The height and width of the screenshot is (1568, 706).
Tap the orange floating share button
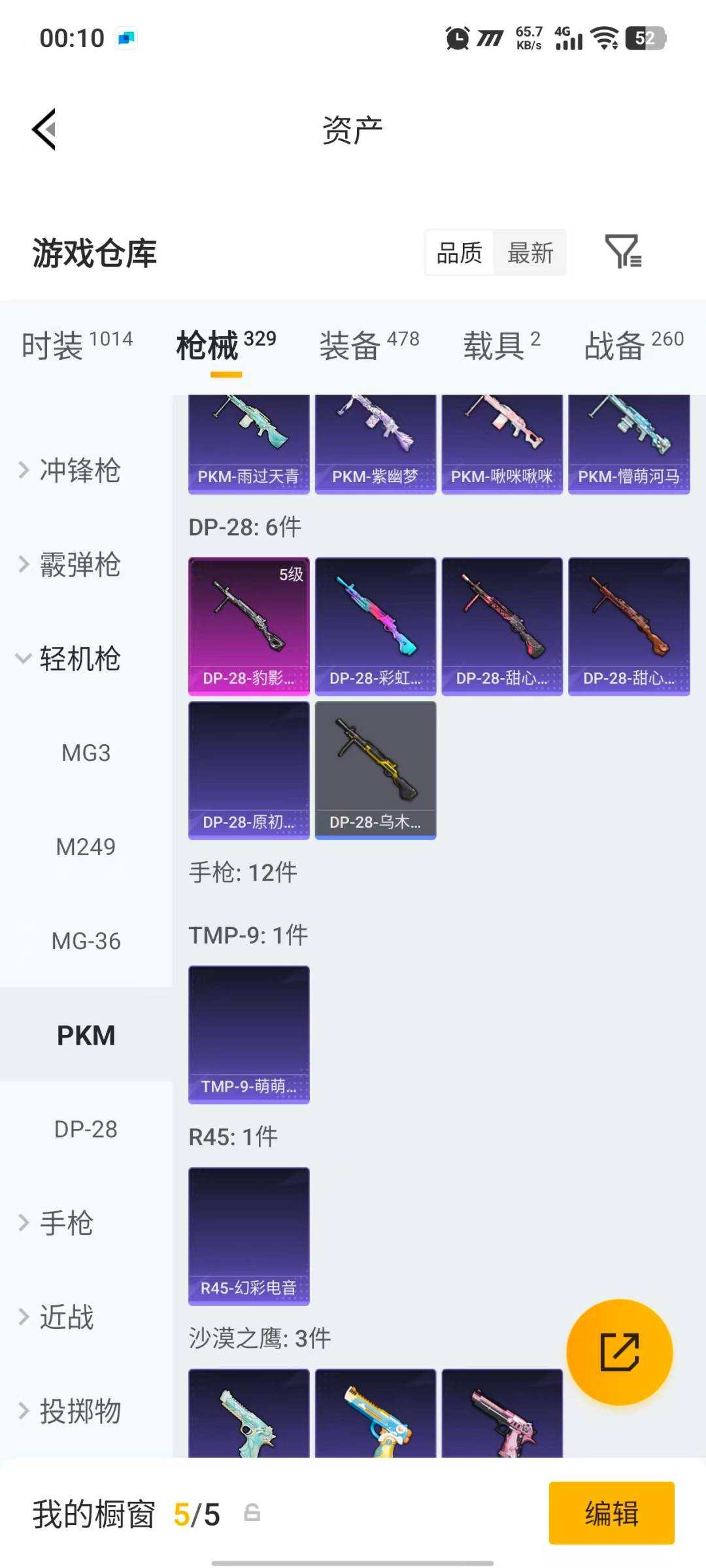pyautogui.click(x=619, y=1352)
